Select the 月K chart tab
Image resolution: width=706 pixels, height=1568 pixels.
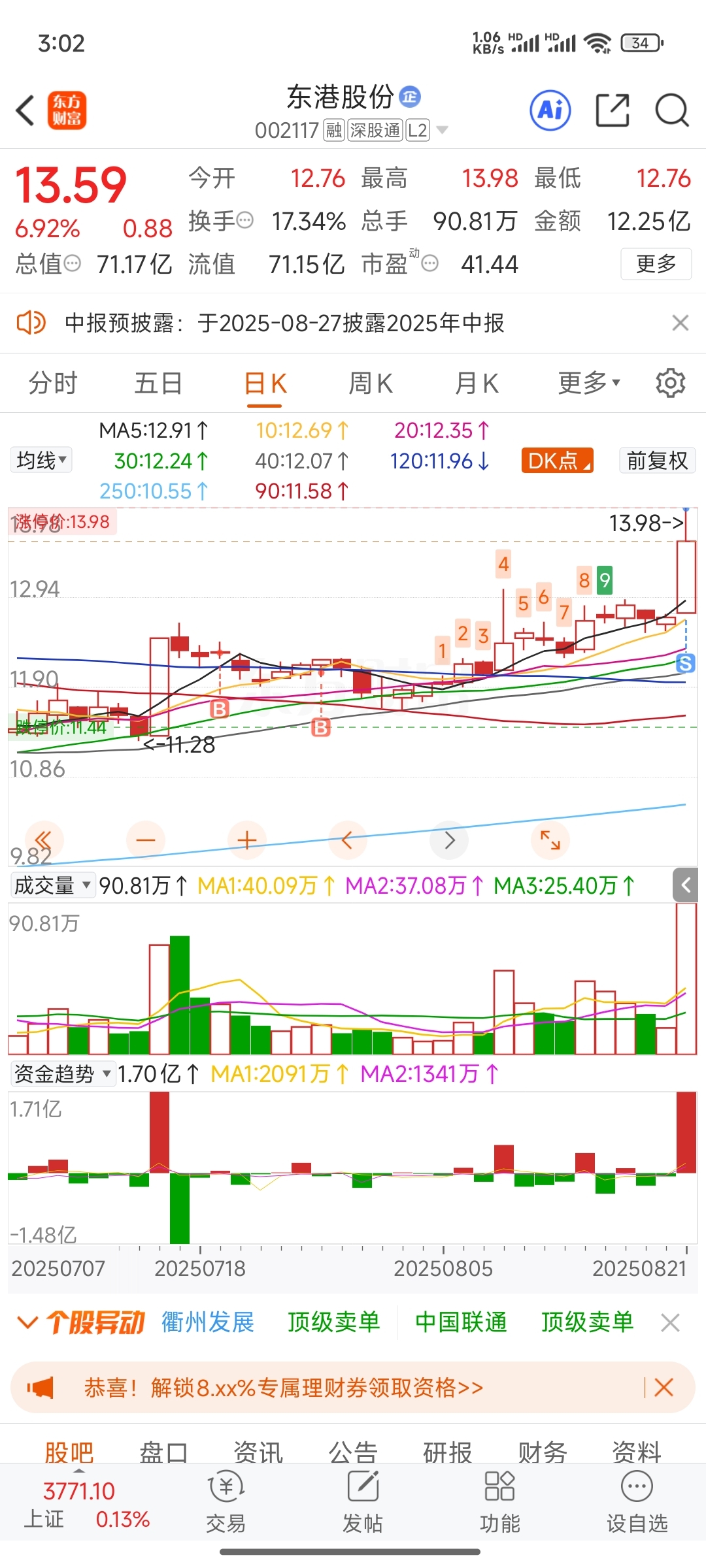[x=477, y=384]
